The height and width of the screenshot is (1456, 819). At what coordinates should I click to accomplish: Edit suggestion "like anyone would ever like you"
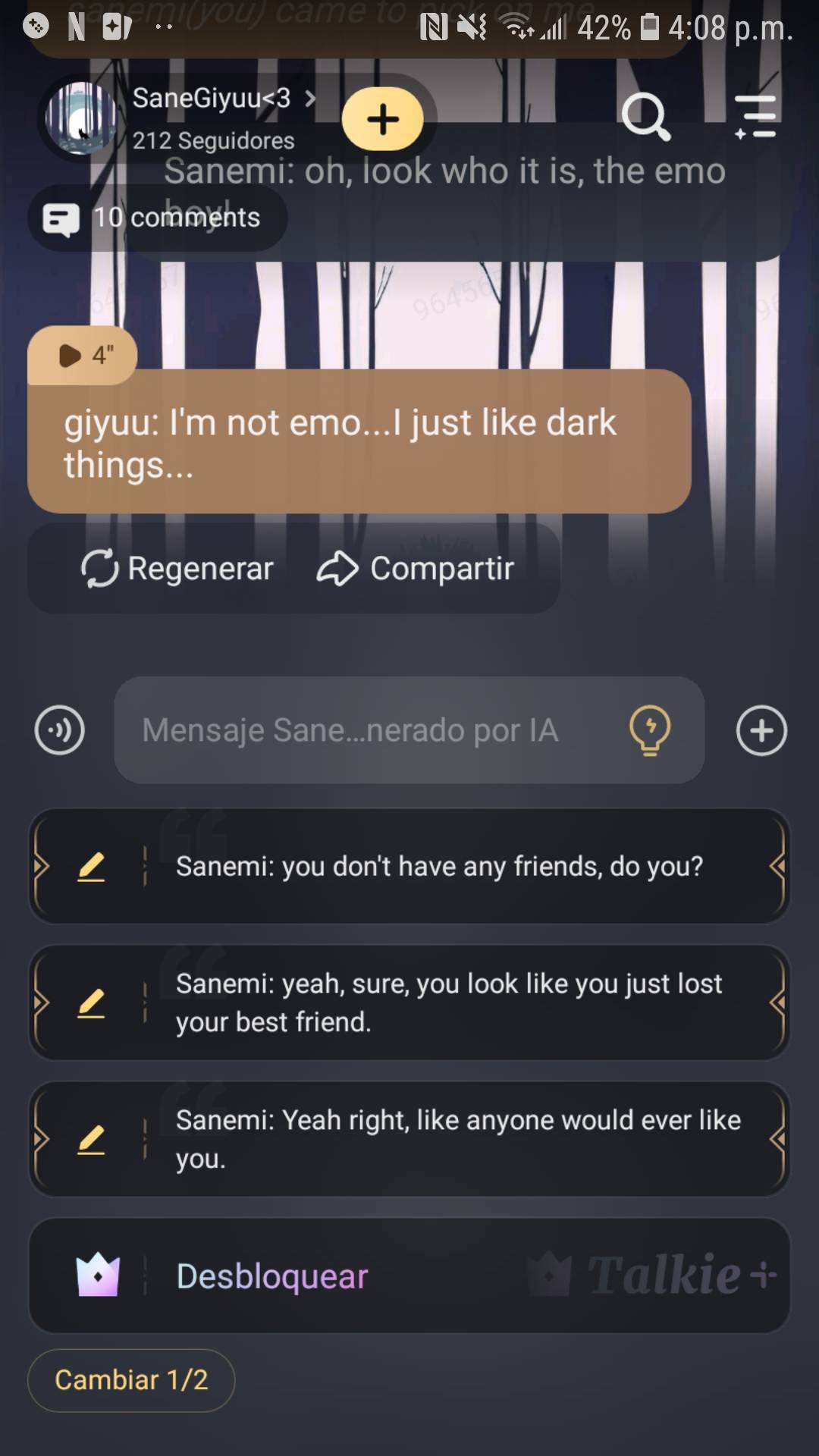(x=91, y=1139)
